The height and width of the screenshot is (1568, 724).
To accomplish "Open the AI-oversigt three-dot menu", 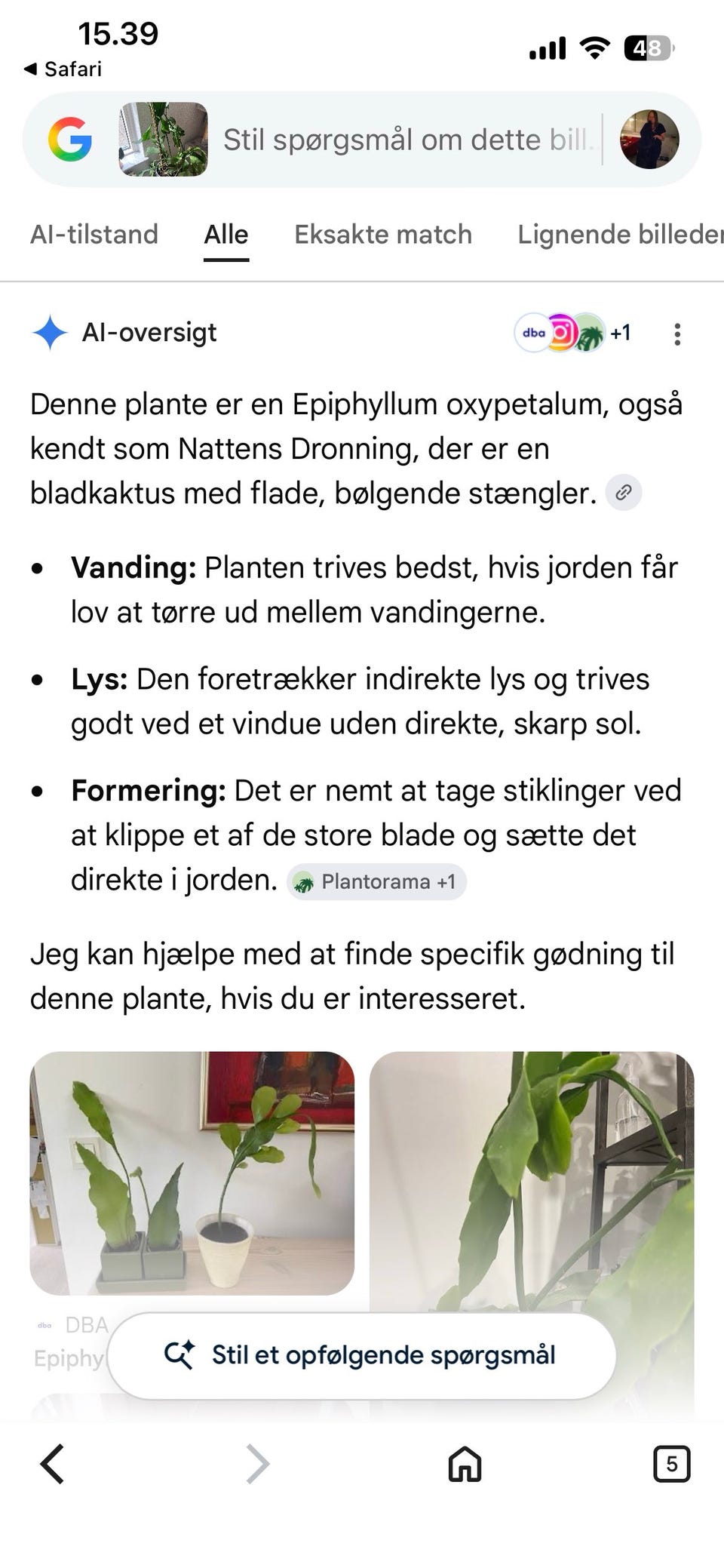I will click(x=677, y=334).
